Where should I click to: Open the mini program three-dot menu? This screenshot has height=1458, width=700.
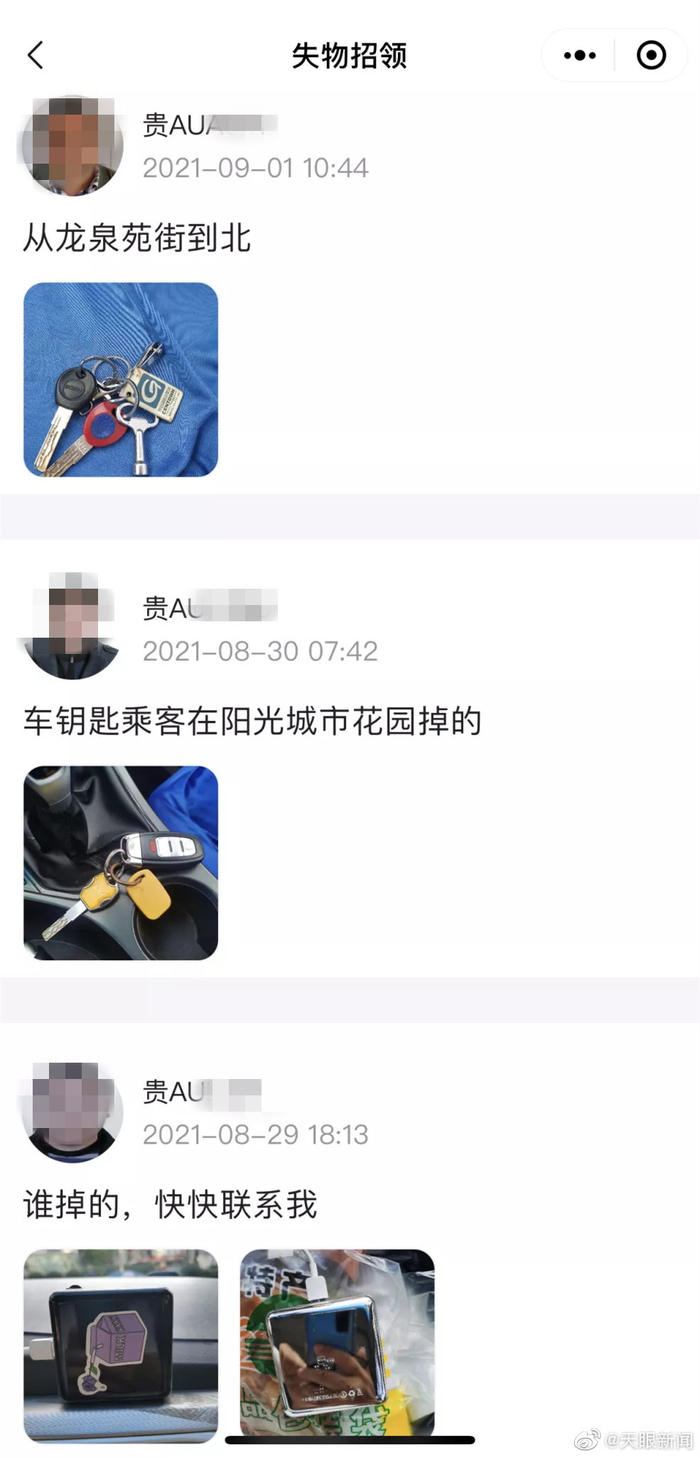[x=580, y=56]
